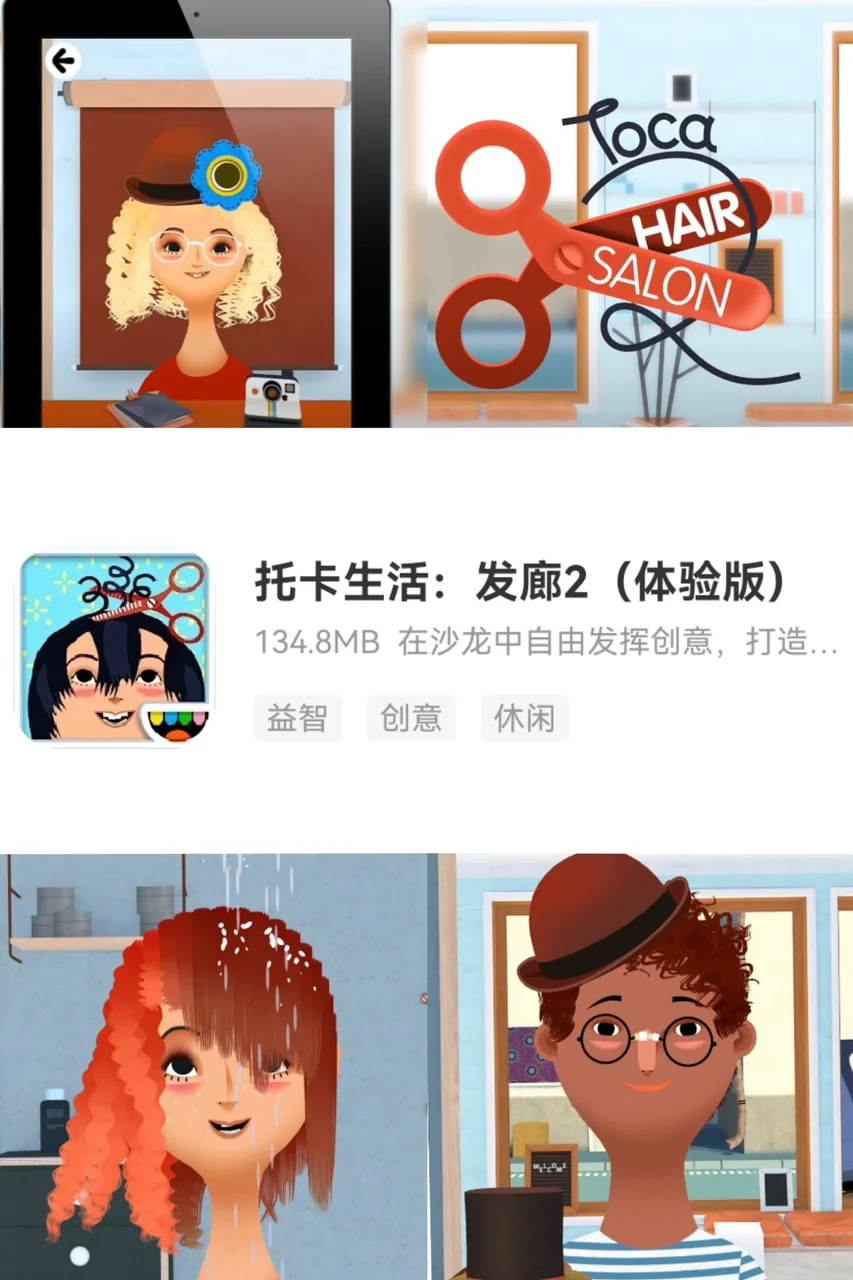This screenshot has height=1280, width=853.
Task: Select the 益智 tag chip
Action: click(x=297, y=718)
